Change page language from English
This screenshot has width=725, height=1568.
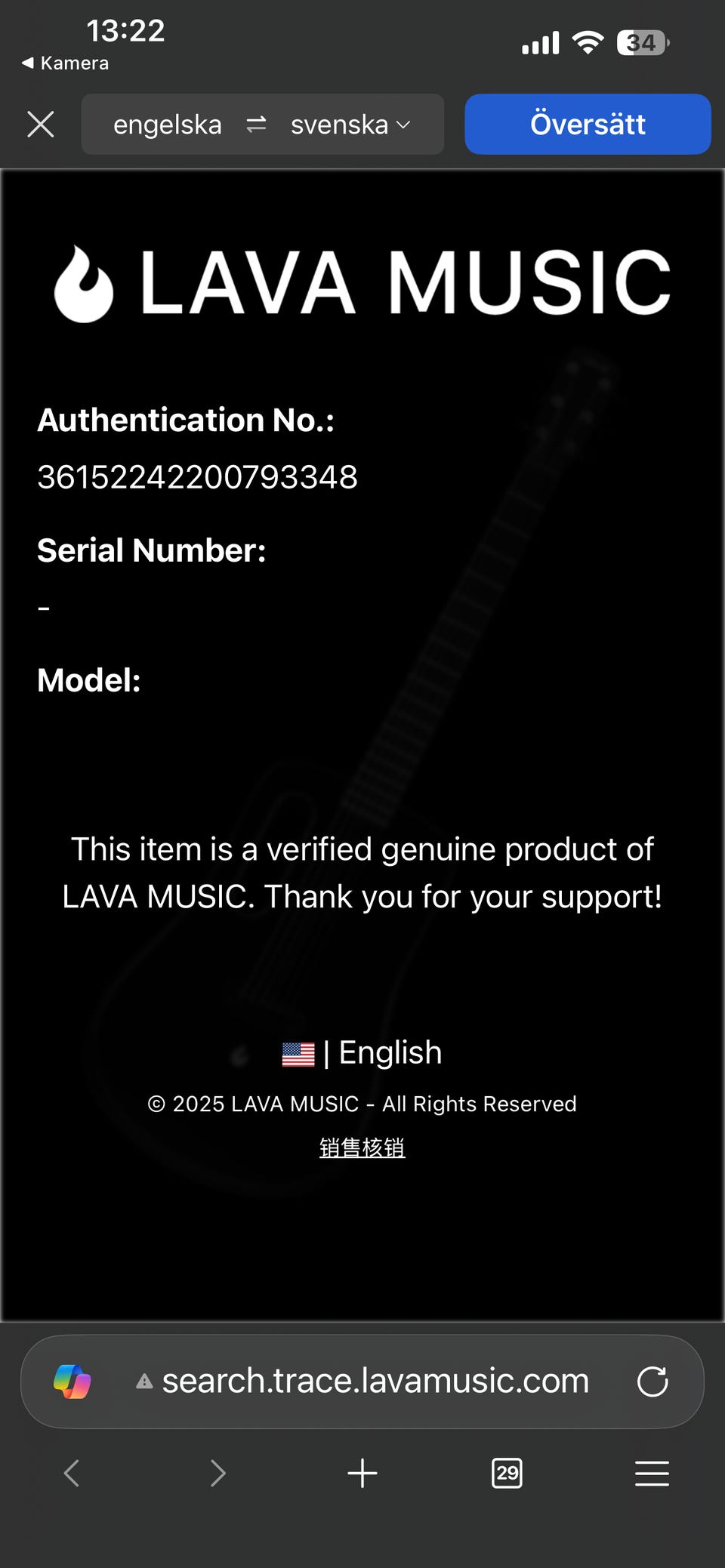[x=362, y=1052]
